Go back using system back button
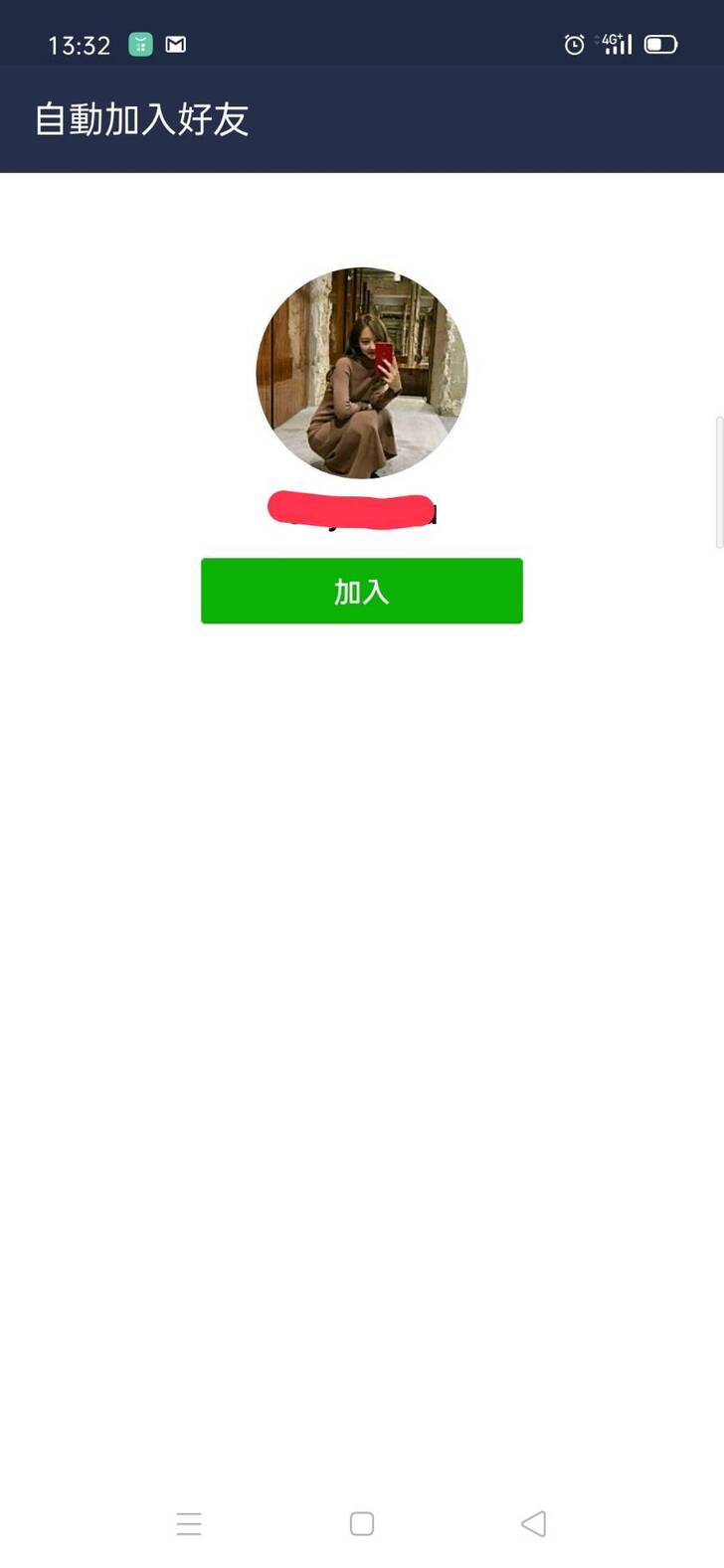Image resolution: width=724 pixels, height=1568 pixels. [x=534, y=1523]
